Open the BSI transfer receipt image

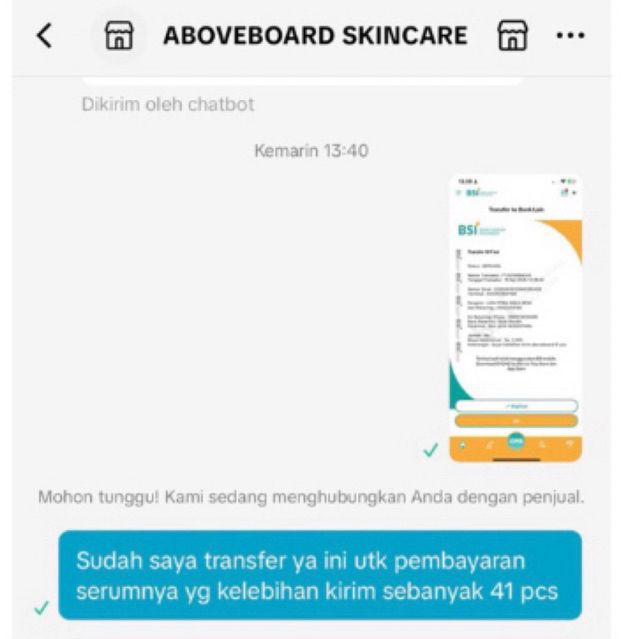click(515, 317)
